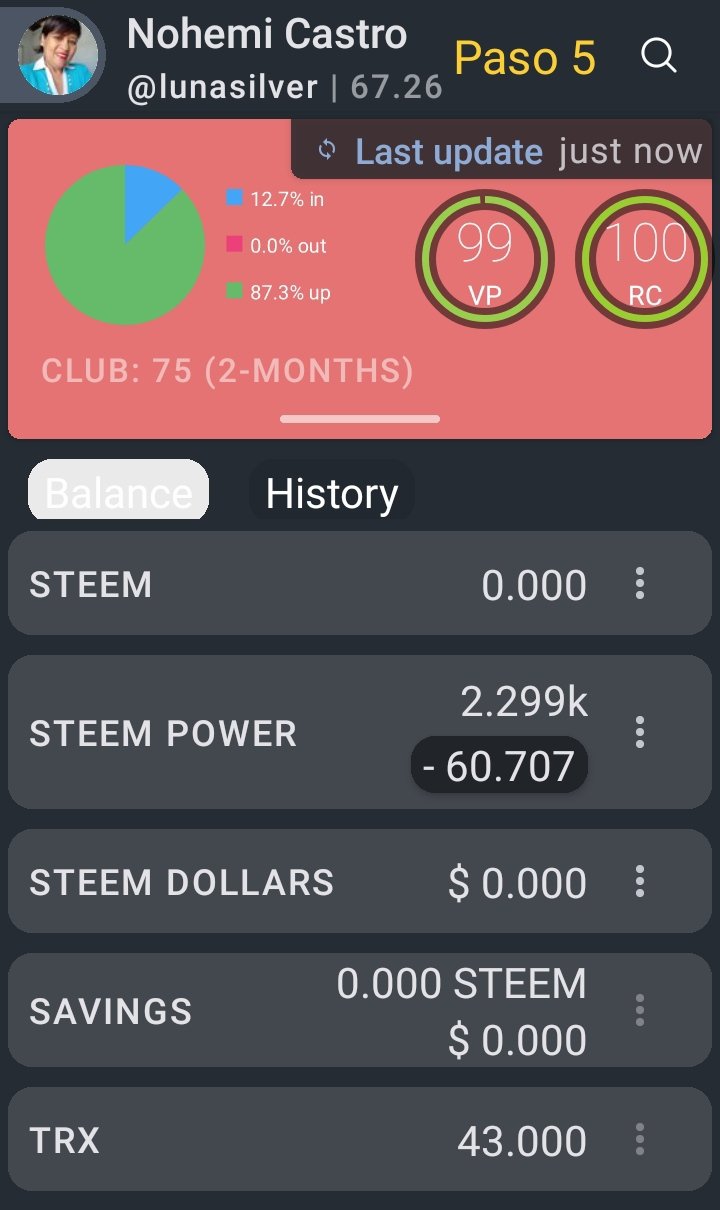This screenshot has width=720, height=1210.
Task: Tap the -60.707 power down badge
Action: click(x=499, y=766)
